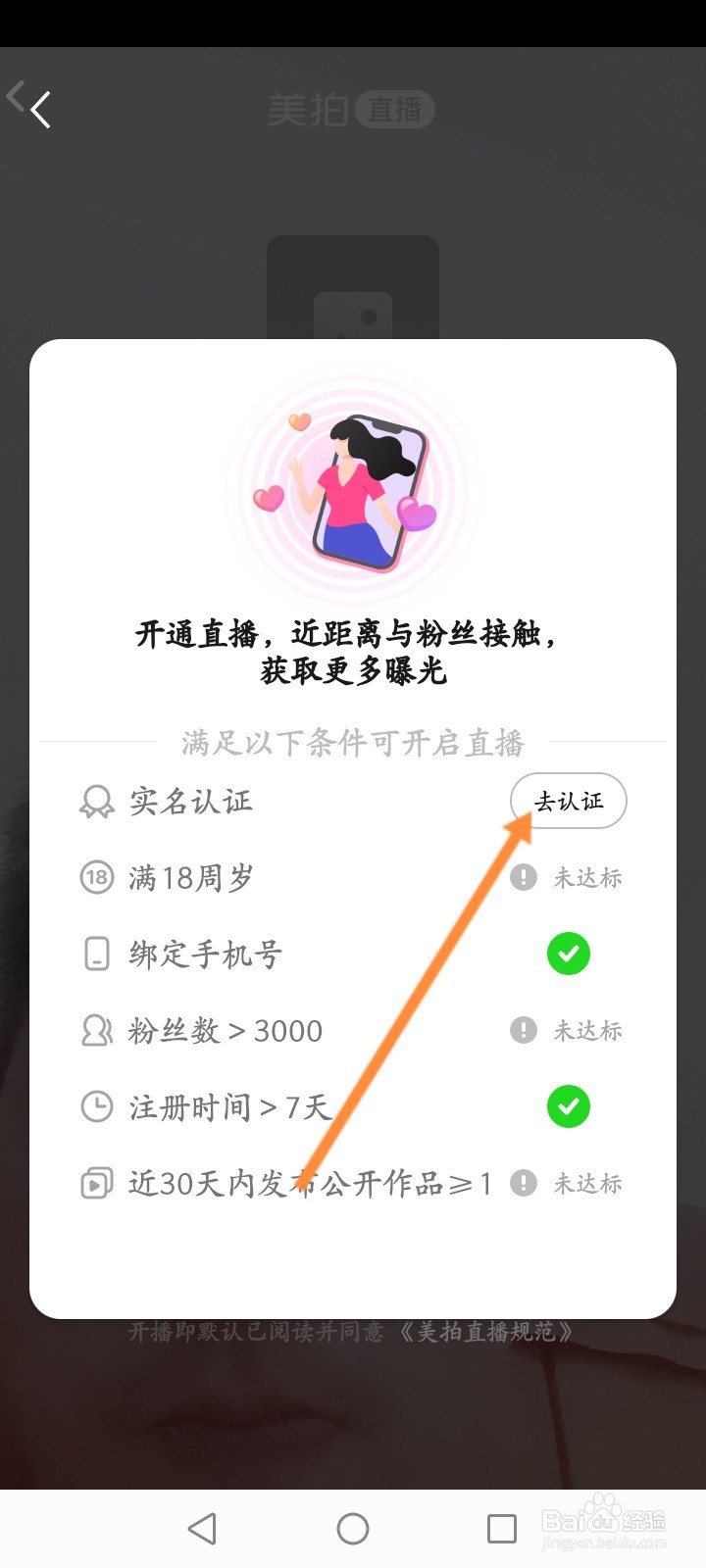Click the 实名认证 badge icon

[x=95, y=801]
